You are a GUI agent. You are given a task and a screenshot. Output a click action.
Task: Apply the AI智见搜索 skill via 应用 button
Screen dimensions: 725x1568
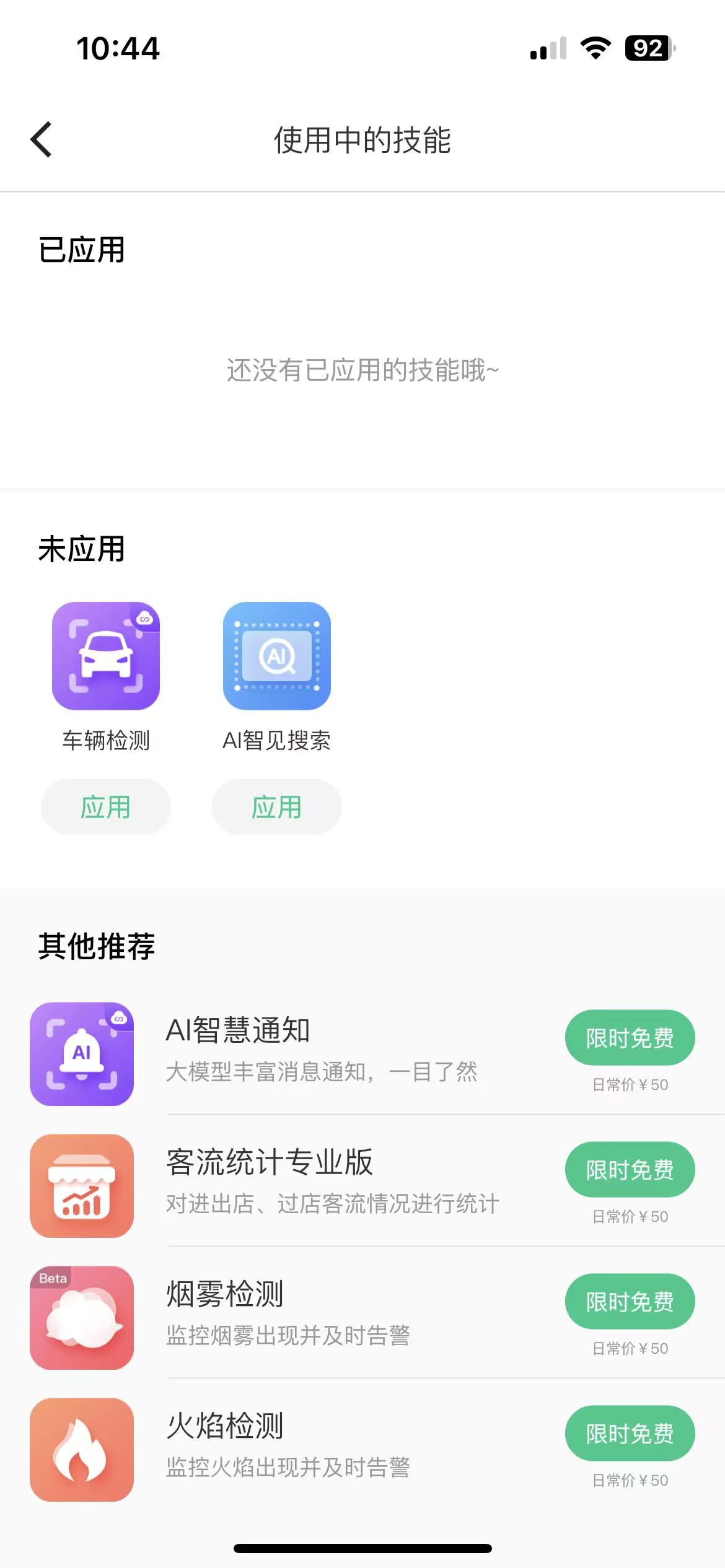coord(277,806)
